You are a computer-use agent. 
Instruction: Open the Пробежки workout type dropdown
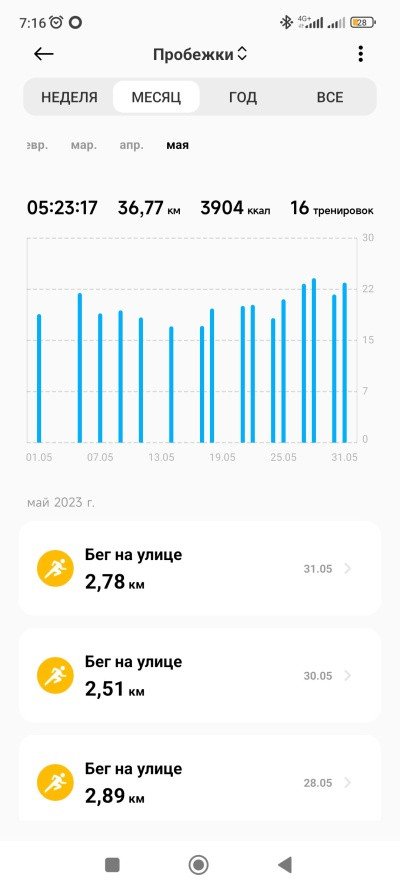pos(200,55)
